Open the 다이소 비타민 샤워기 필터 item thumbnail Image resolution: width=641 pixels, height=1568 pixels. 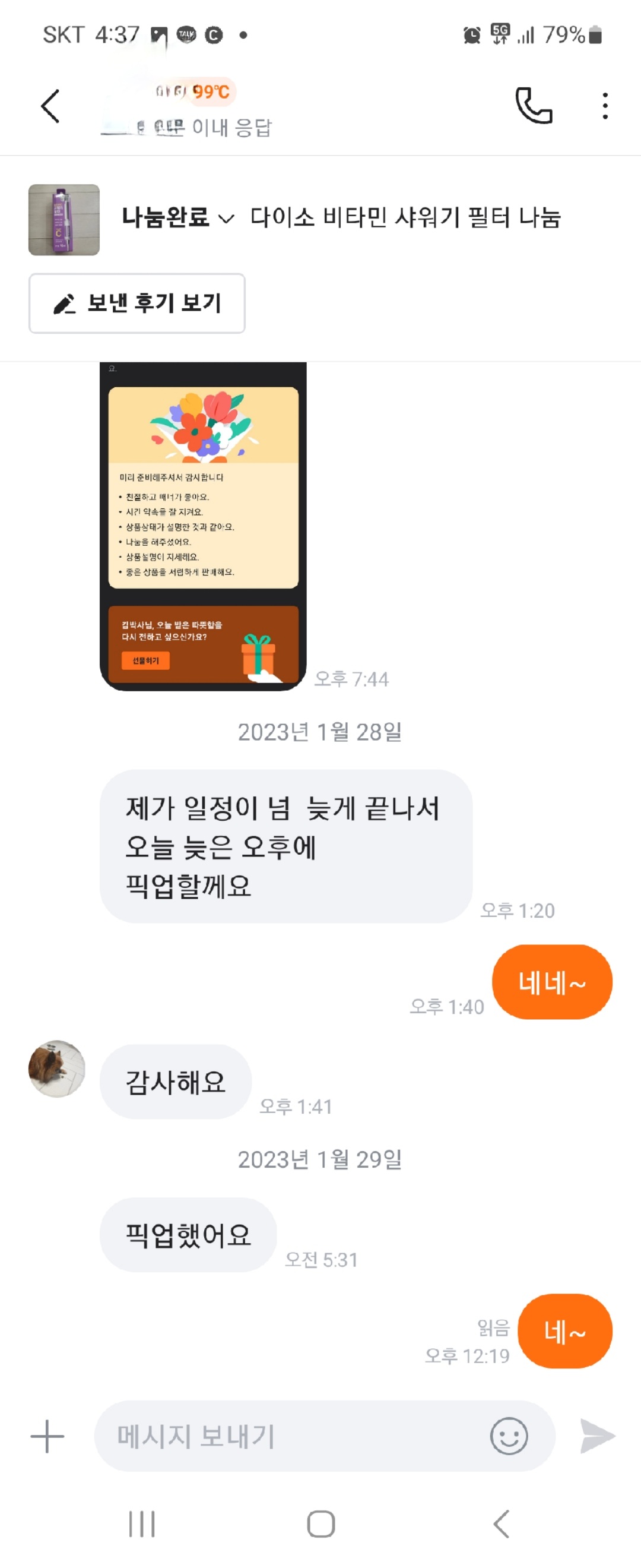pos(64,220)
